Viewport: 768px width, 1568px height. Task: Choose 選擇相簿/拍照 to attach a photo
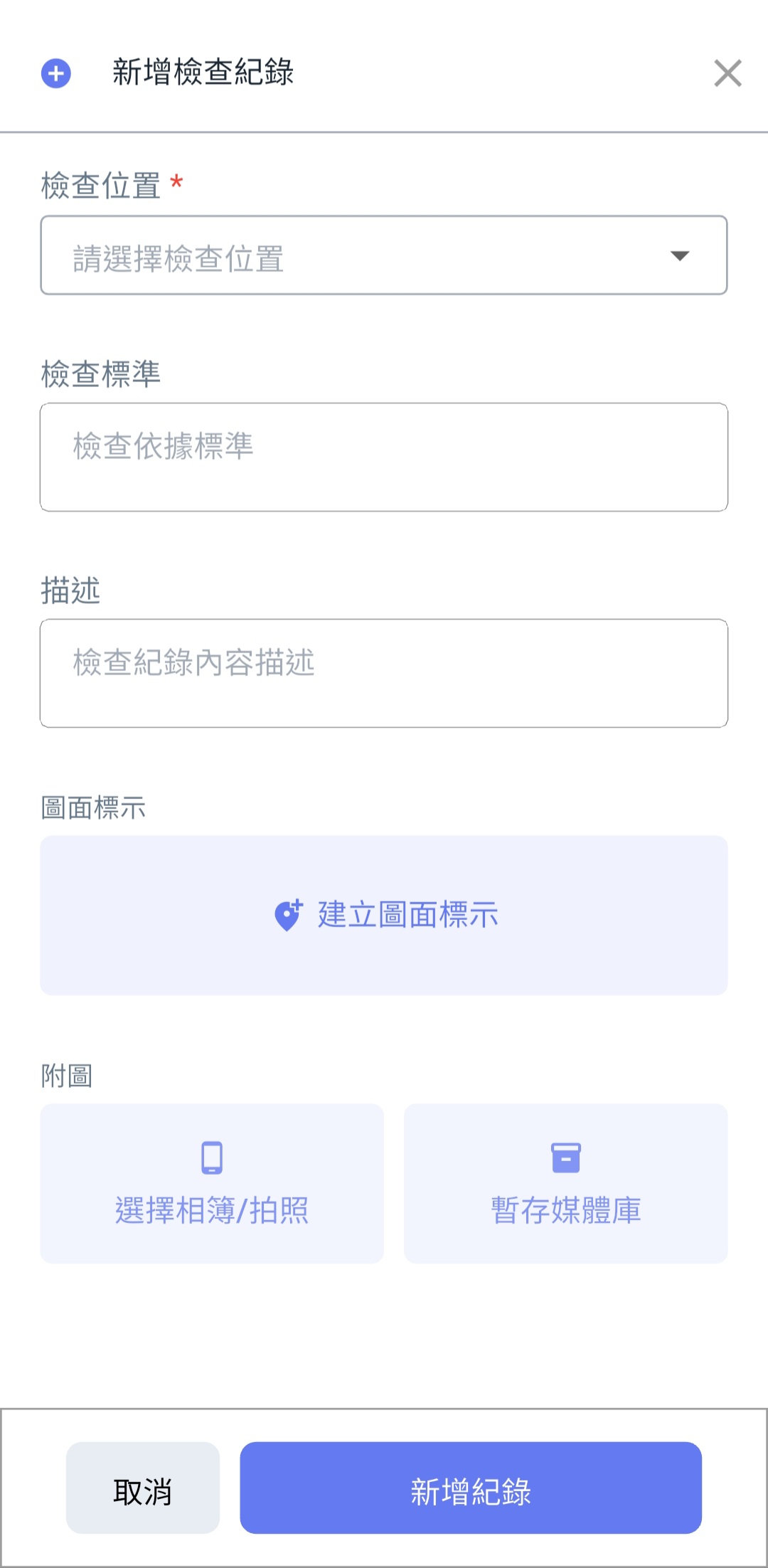point(212,1183)
